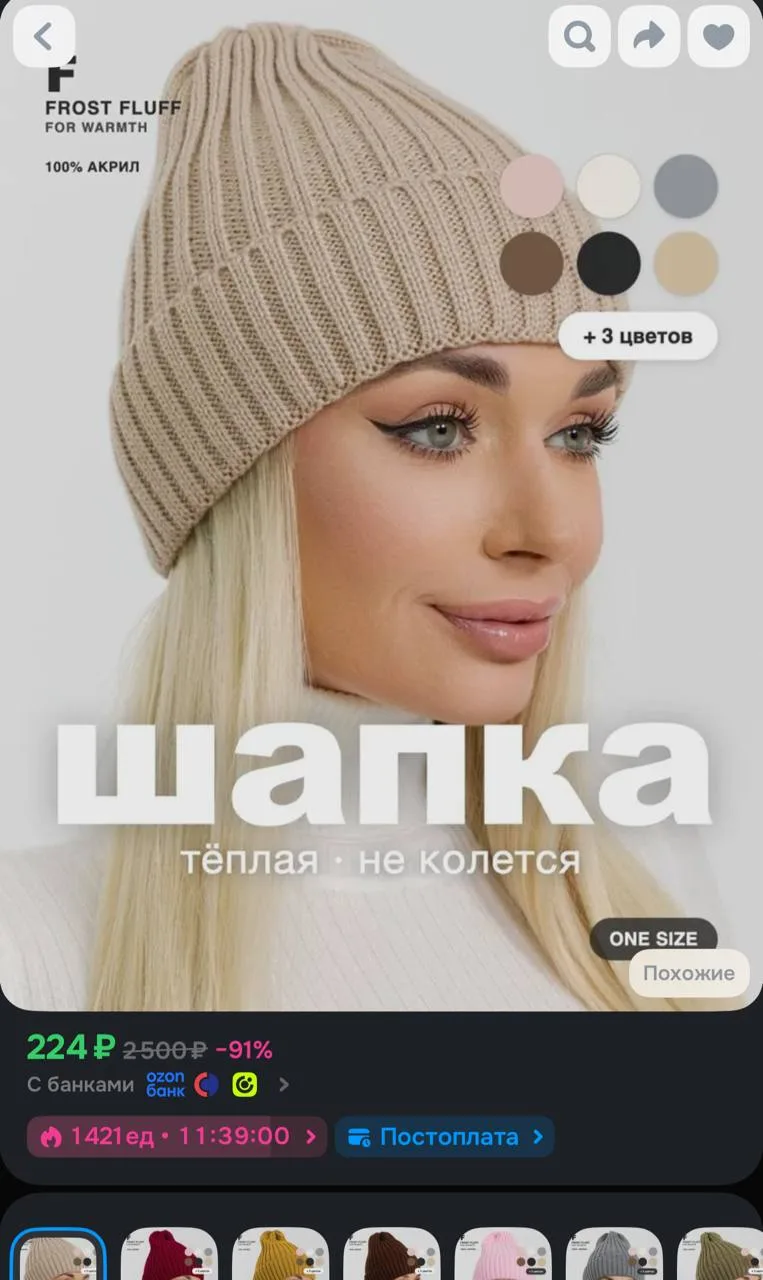Tap the Похожие button
Screen dimensions: 763x1280
click(x=689, y=973)
